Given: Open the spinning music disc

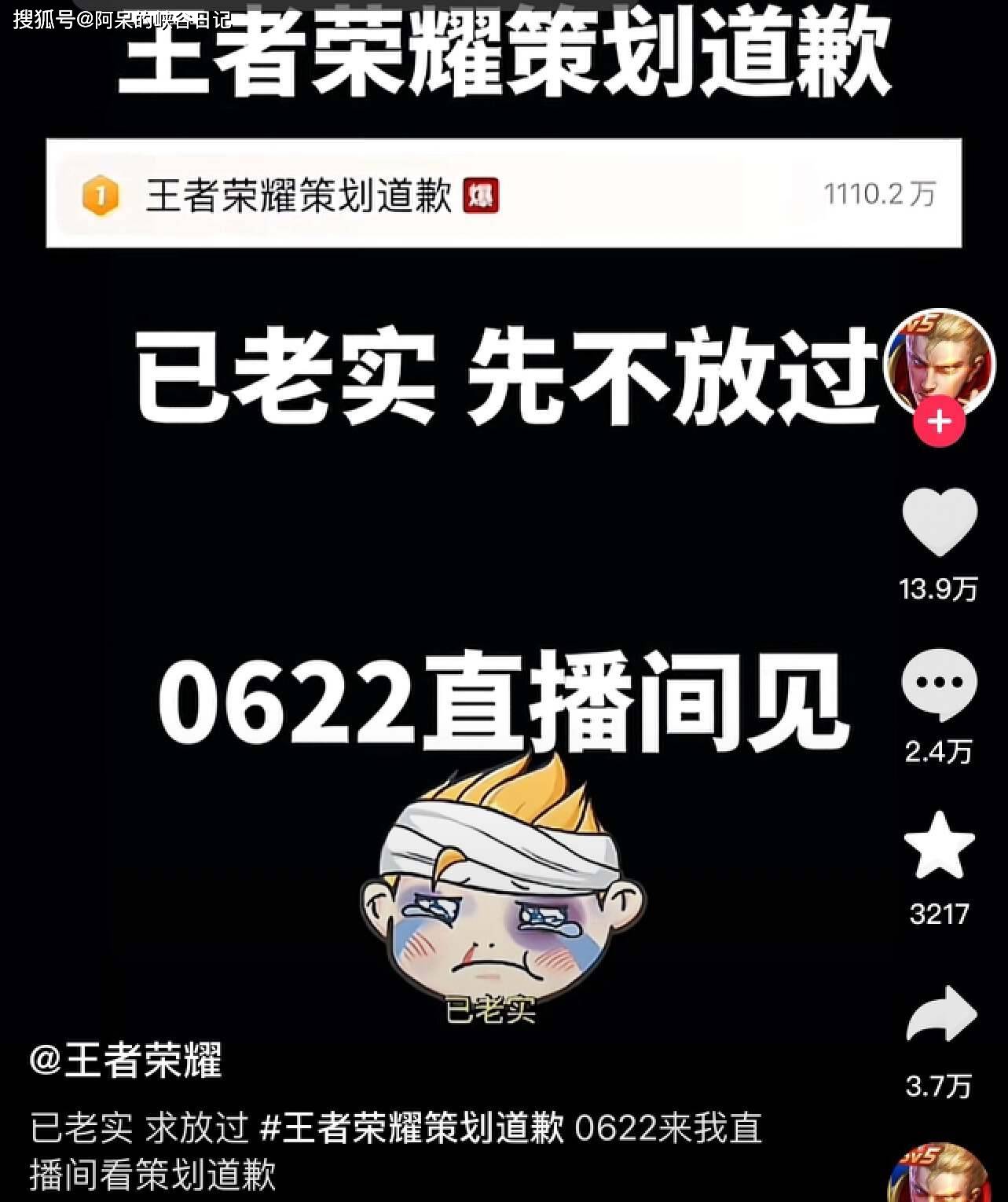Looking at the screenshot, I should 940,1175.
